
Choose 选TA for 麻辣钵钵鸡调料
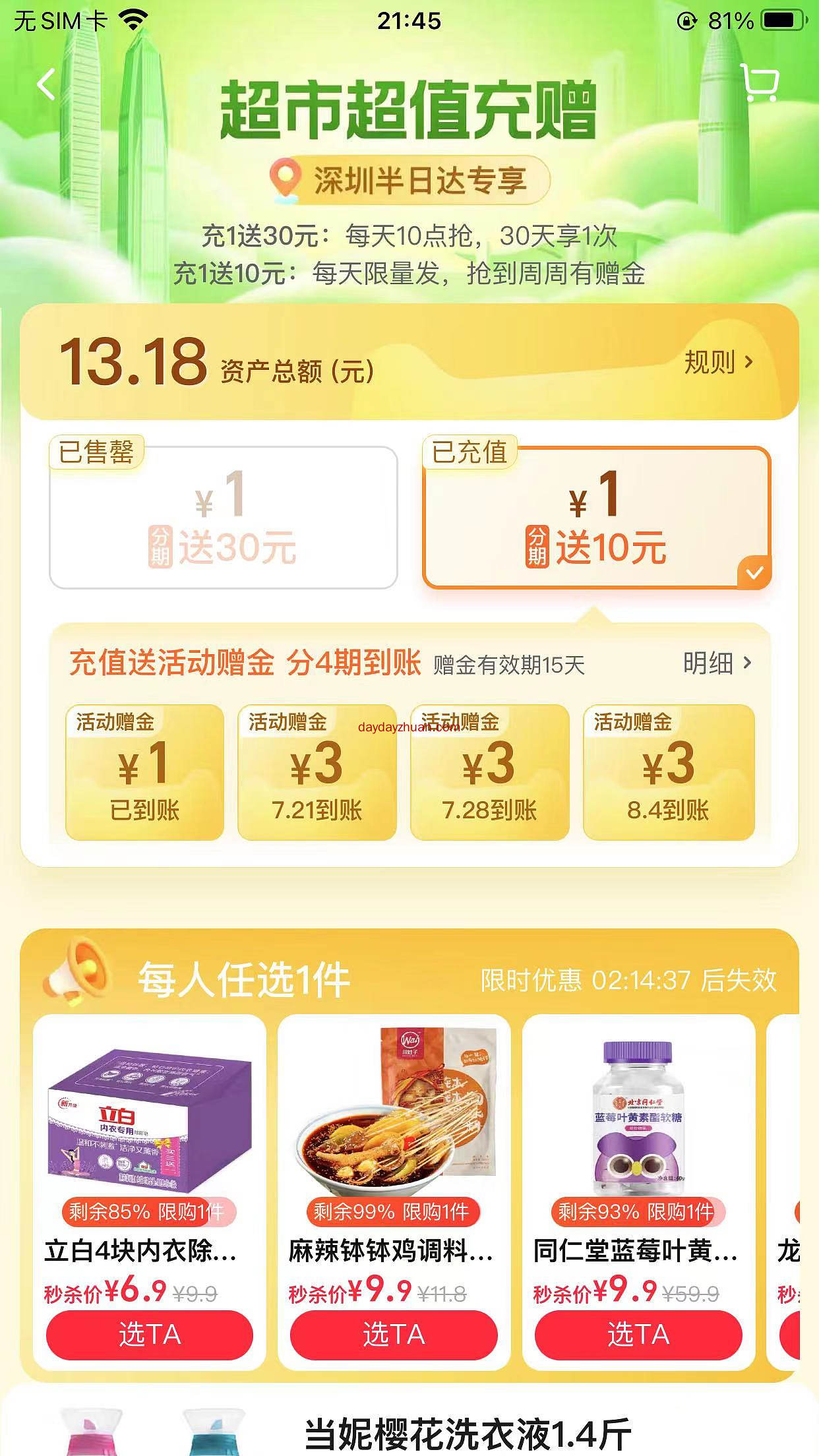(x=394, y=1335)
